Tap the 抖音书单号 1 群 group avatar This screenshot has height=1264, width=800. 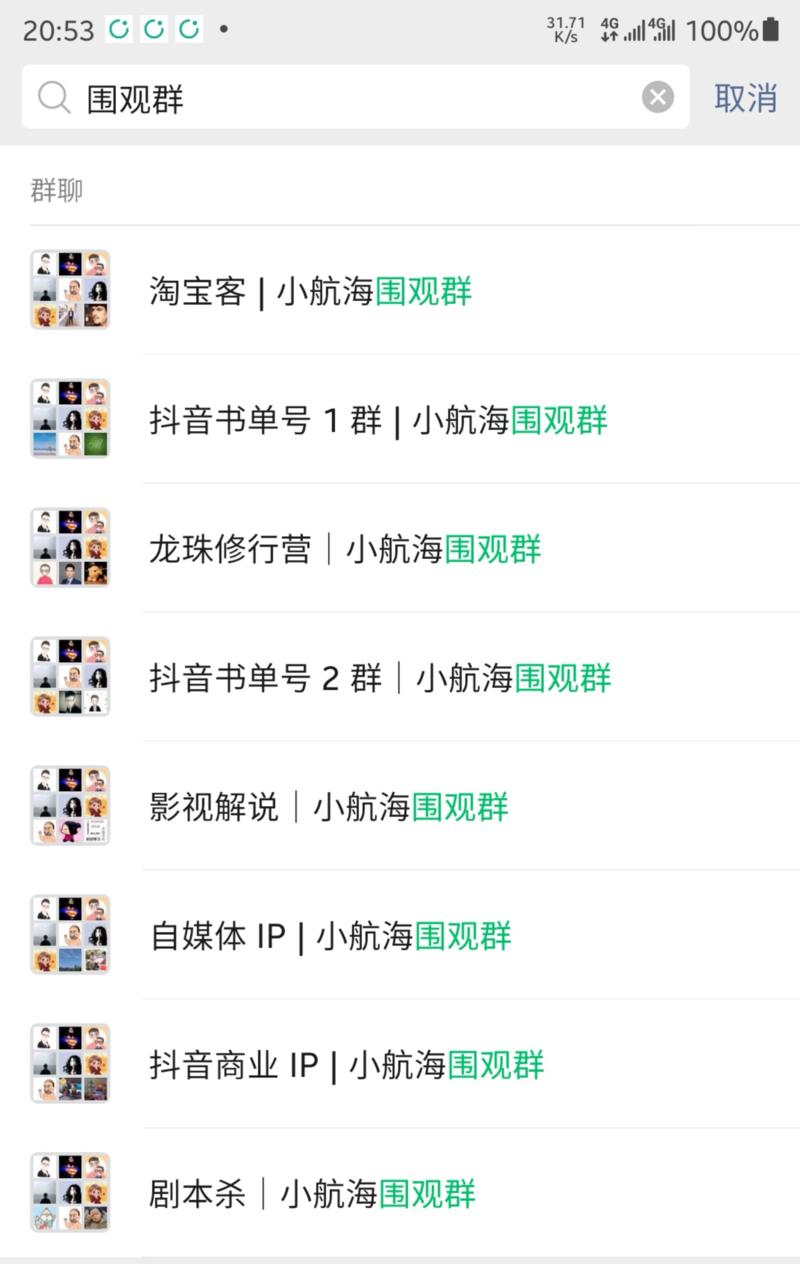(x=70, y=419)
